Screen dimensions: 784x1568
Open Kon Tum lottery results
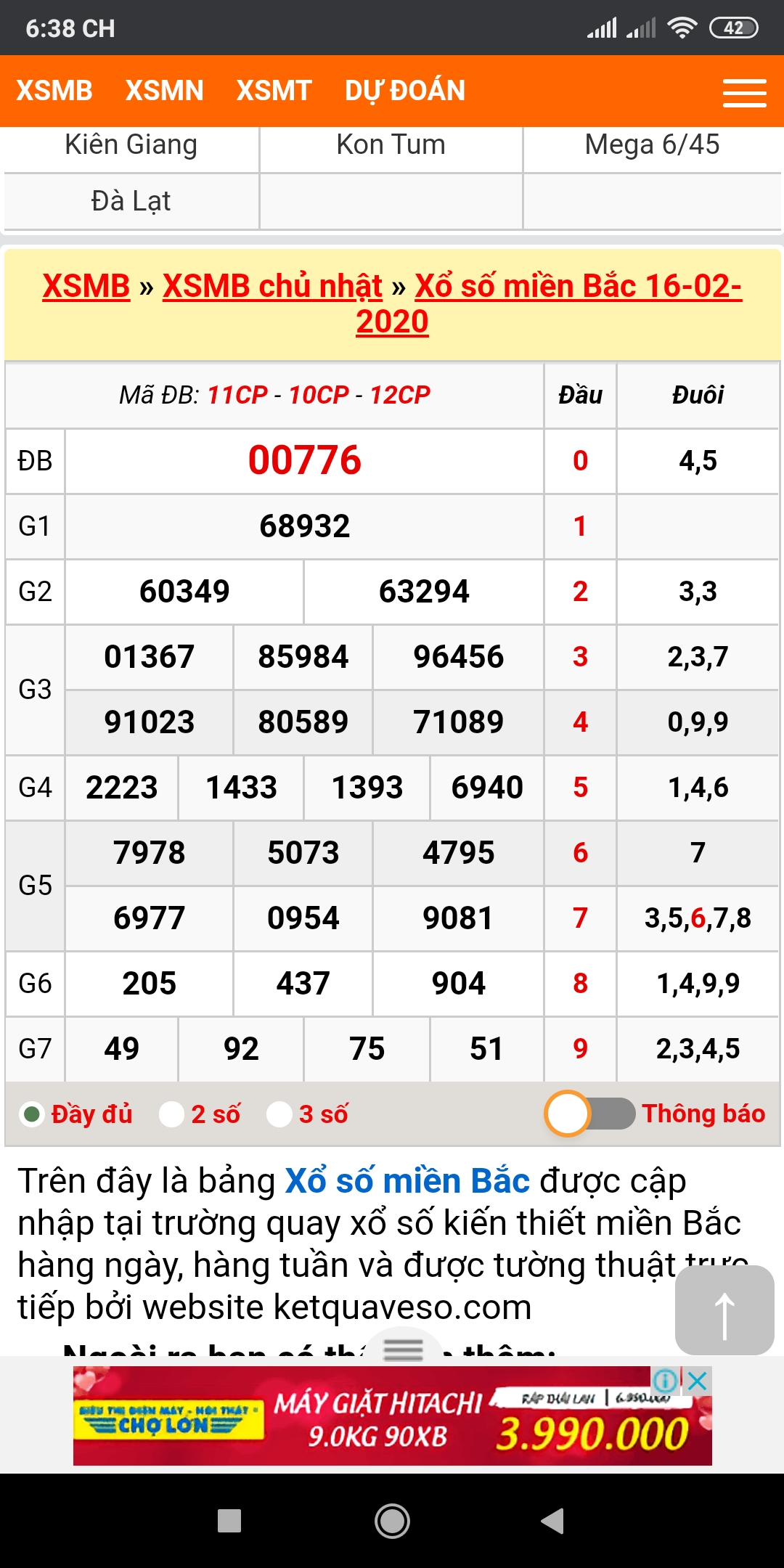[391, 144]
